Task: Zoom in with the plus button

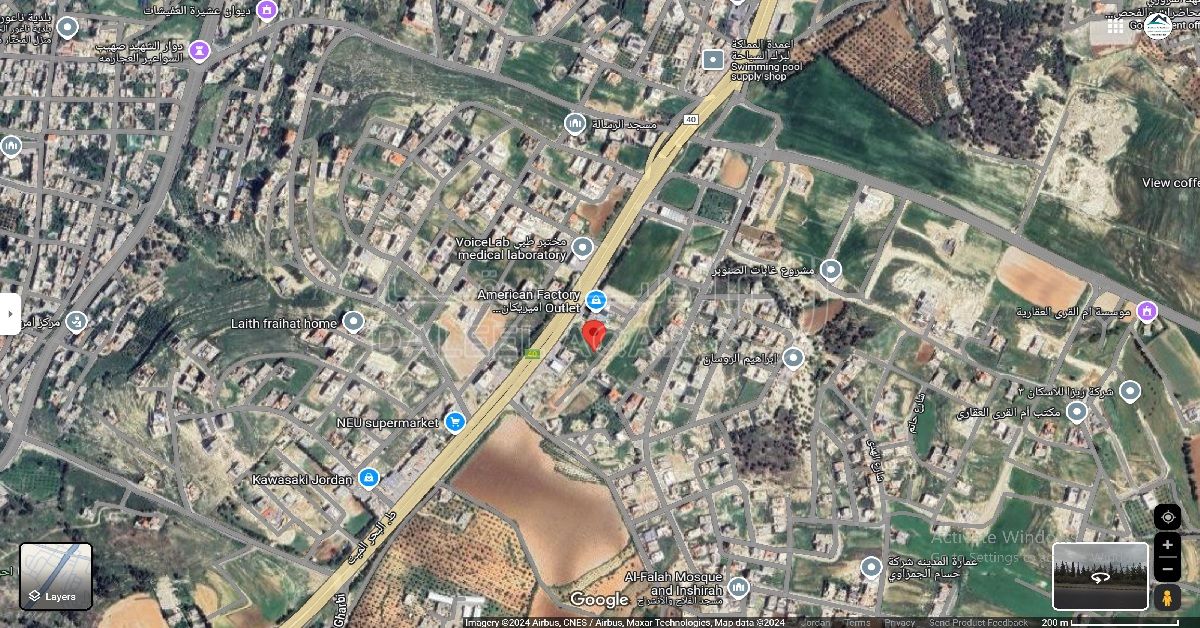Action: click(x=1167, y=545)
